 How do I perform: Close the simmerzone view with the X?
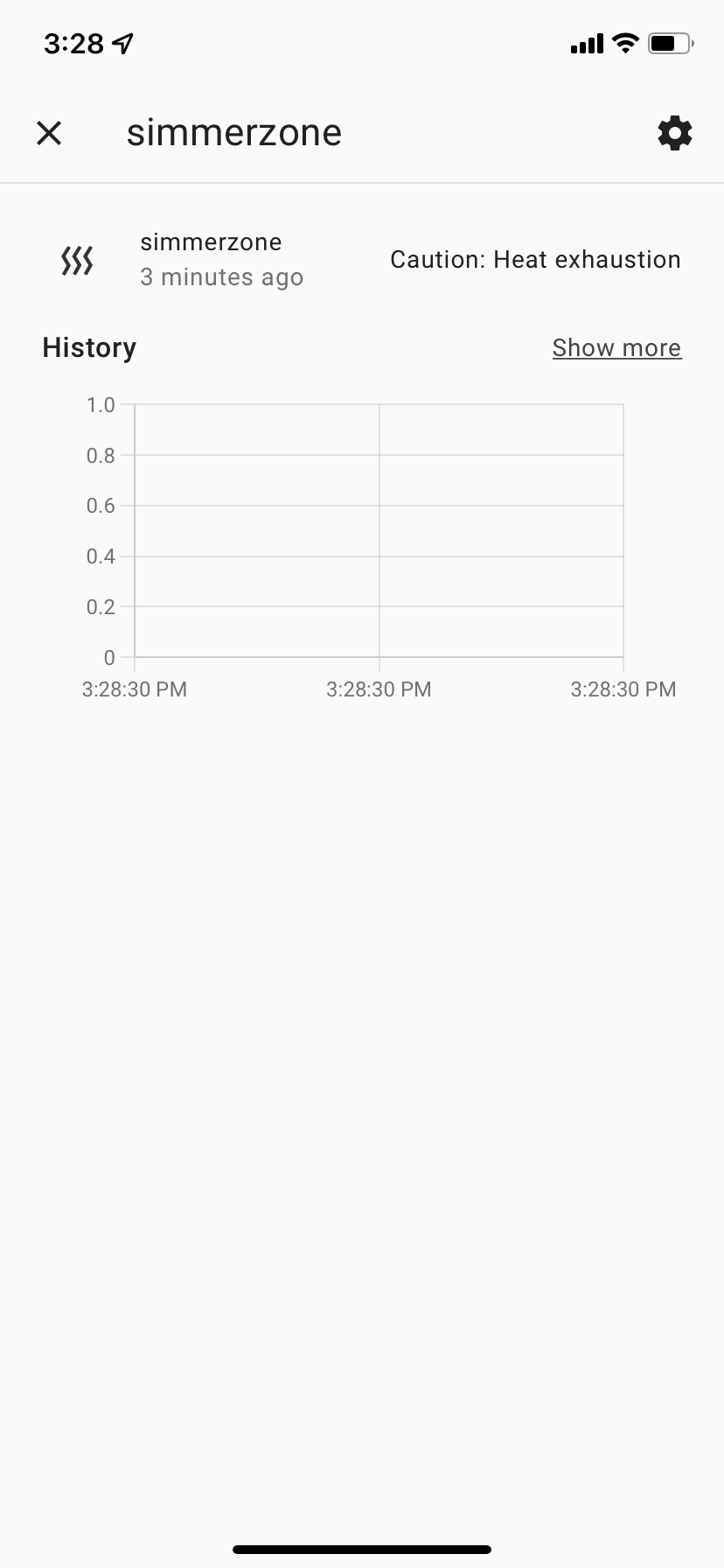pyautogui.click(x=49, y=133)
